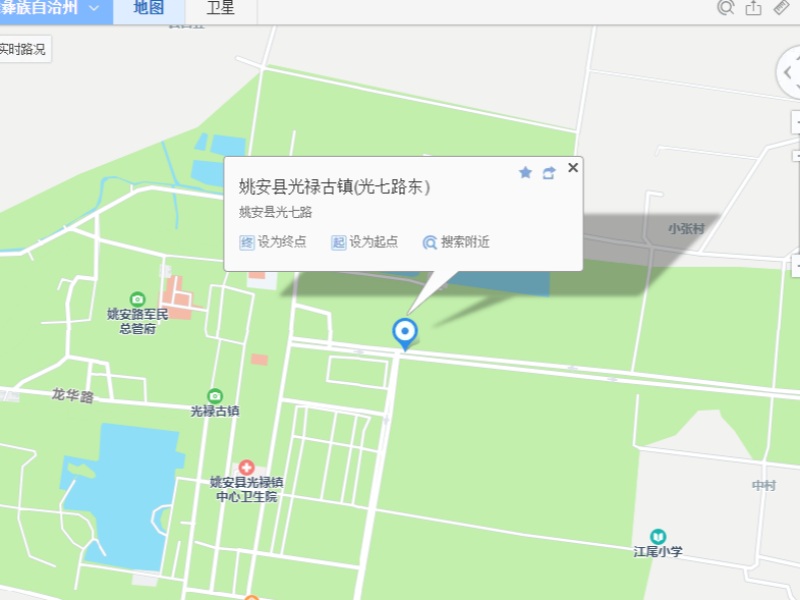The image size is (800, 600).
Task: Open 姚安县光禄镇中心卫生院 hospital marker
Action: 245,468
